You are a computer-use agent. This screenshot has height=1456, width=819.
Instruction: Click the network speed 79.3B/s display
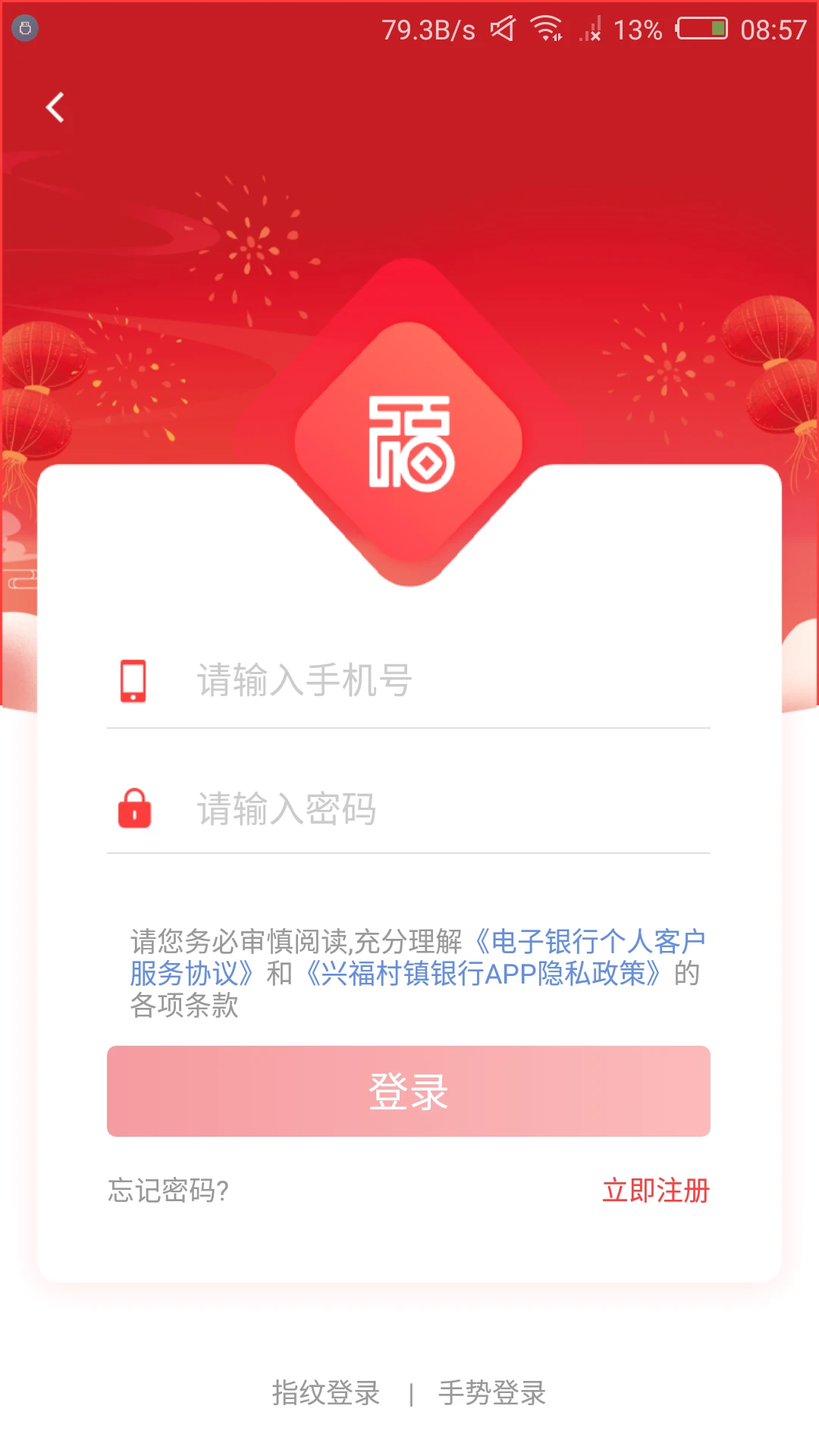pyautogui.click(x=427, y=29)
